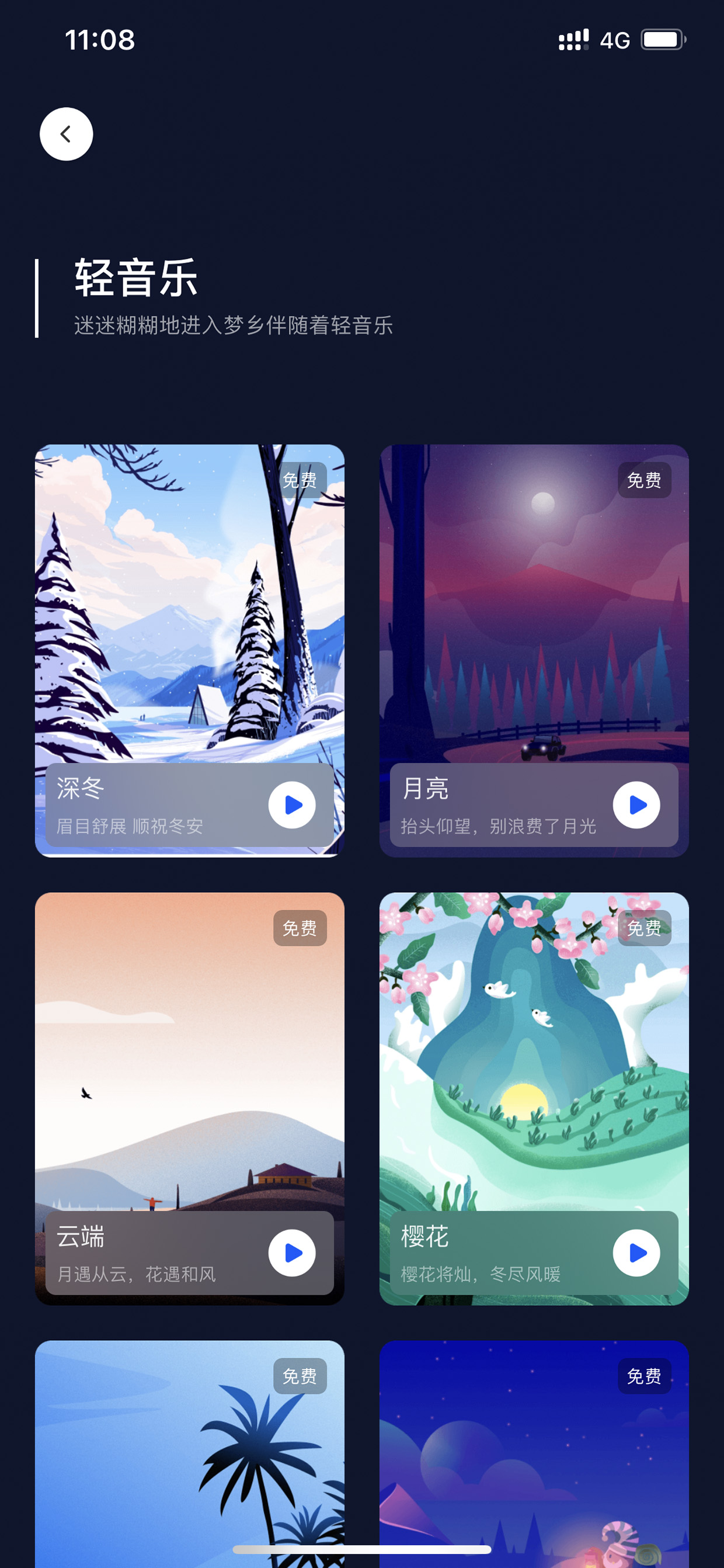Play the 月亮 track
The width and height of the screenshot is (724, 1568).
(x=636, y=804)
